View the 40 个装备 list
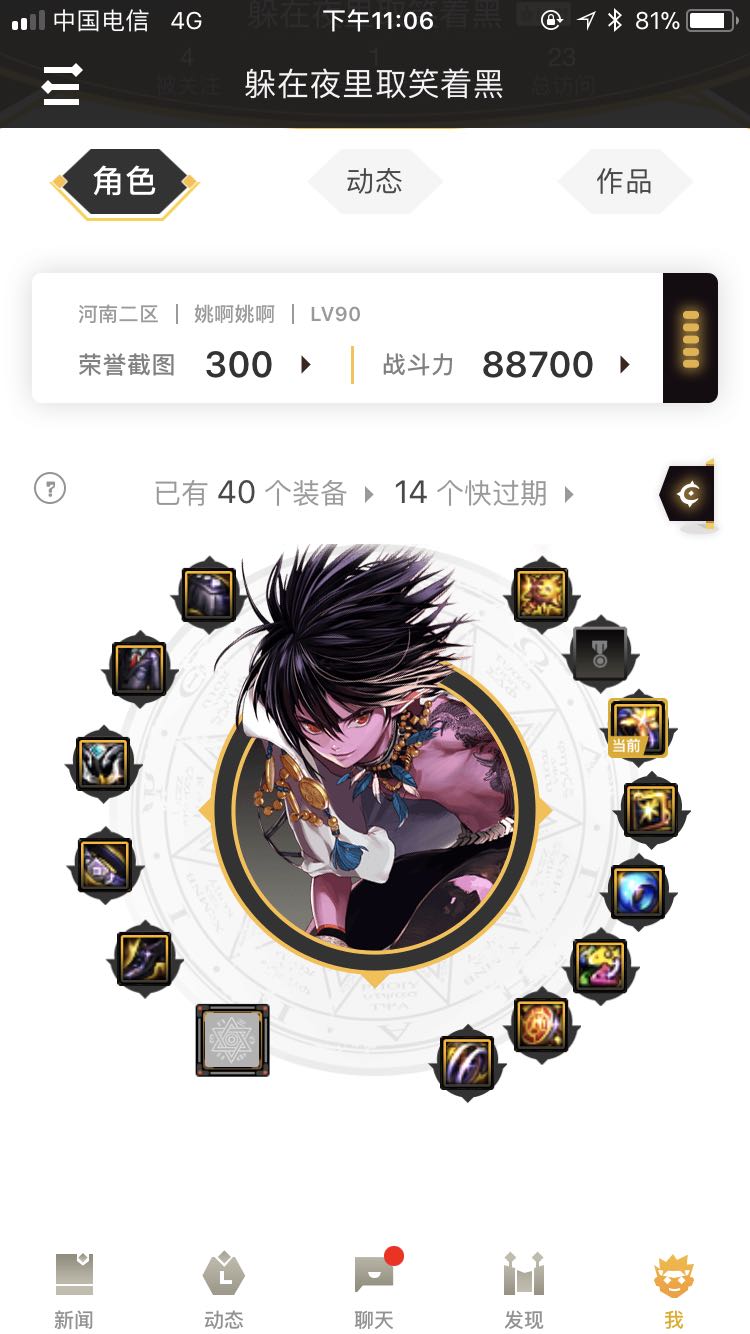 pos(264,493)
